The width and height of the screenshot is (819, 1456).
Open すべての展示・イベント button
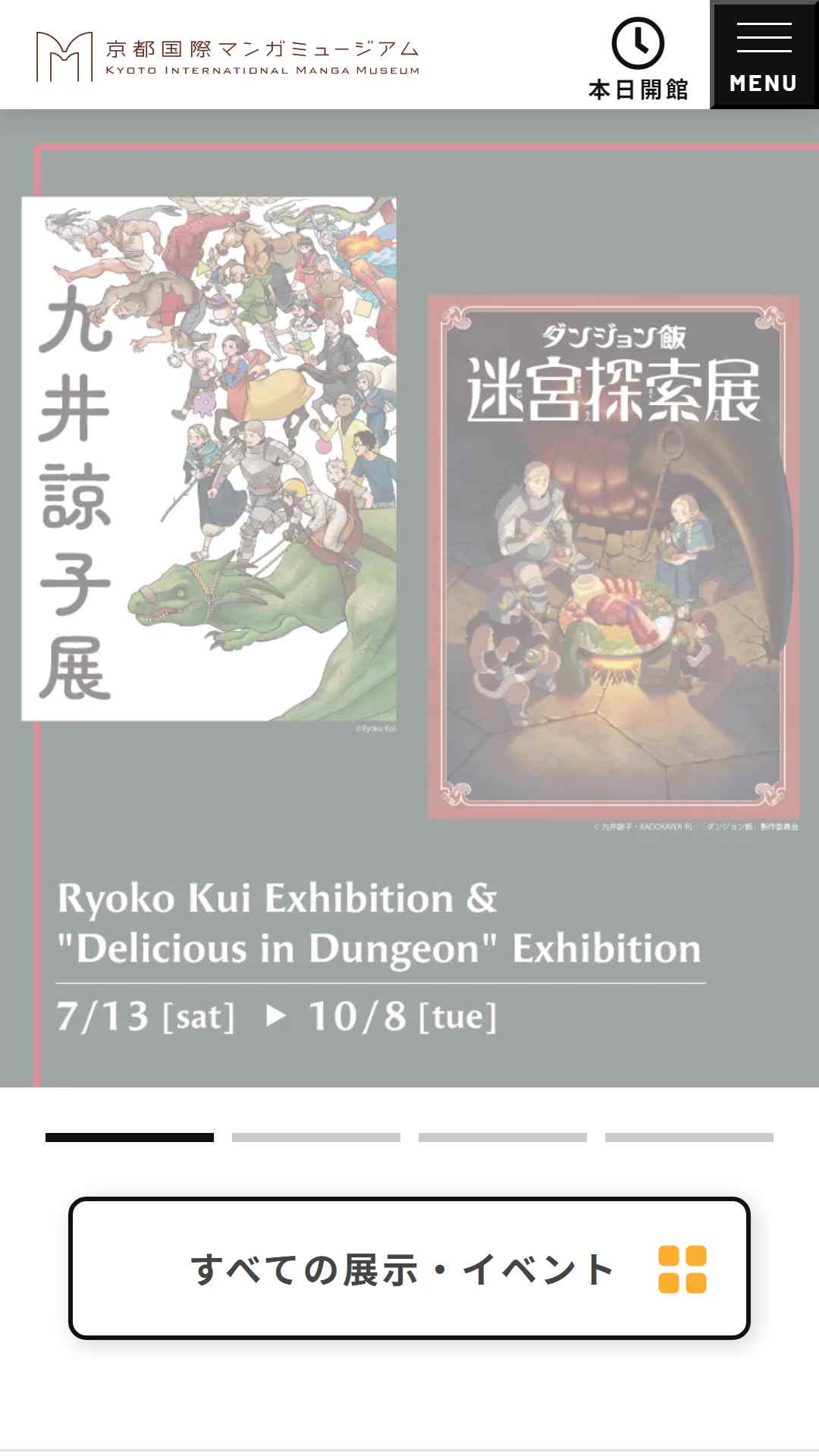click(x=409, y=1269)
